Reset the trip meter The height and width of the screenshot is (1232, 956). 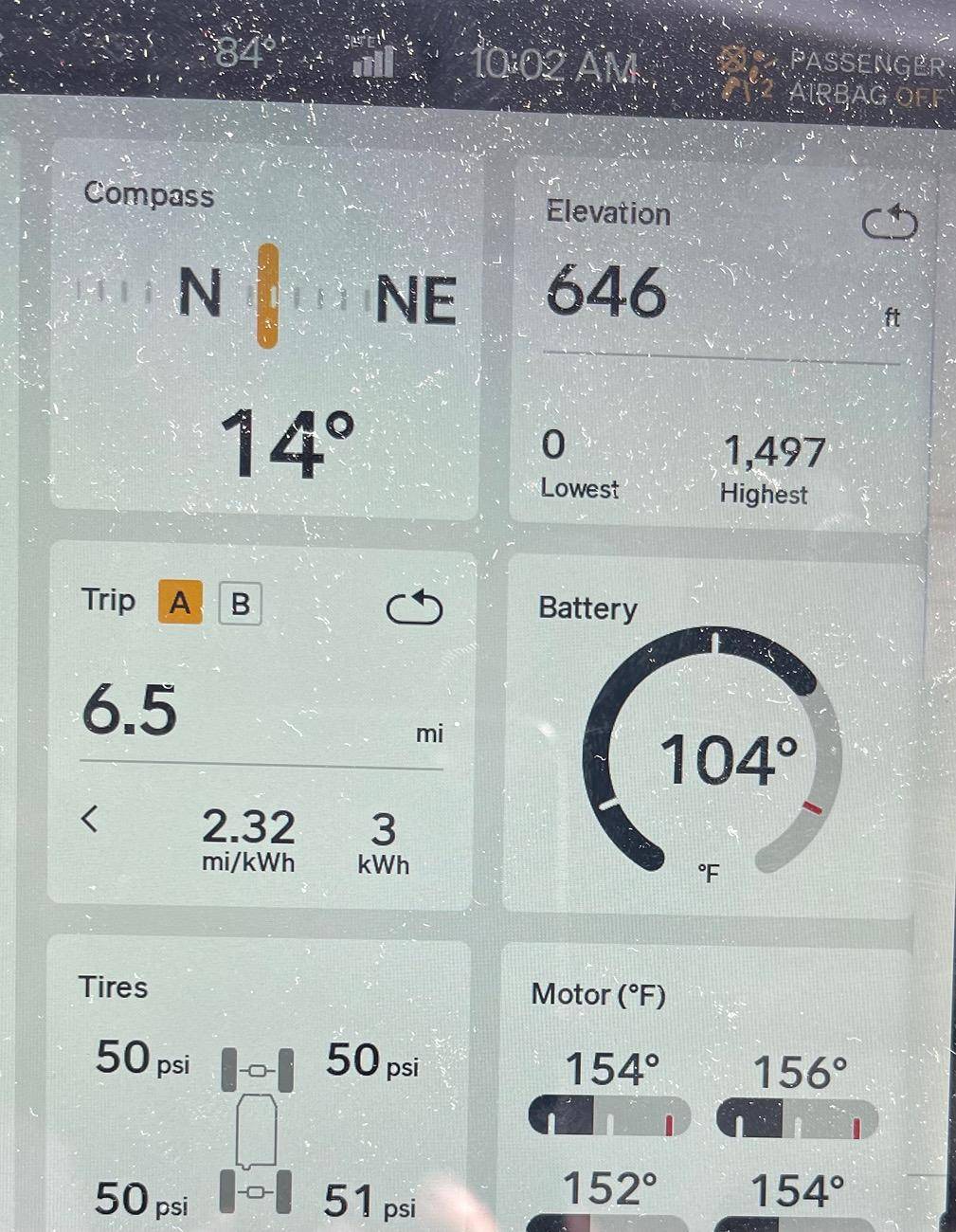tap(414, 608)
